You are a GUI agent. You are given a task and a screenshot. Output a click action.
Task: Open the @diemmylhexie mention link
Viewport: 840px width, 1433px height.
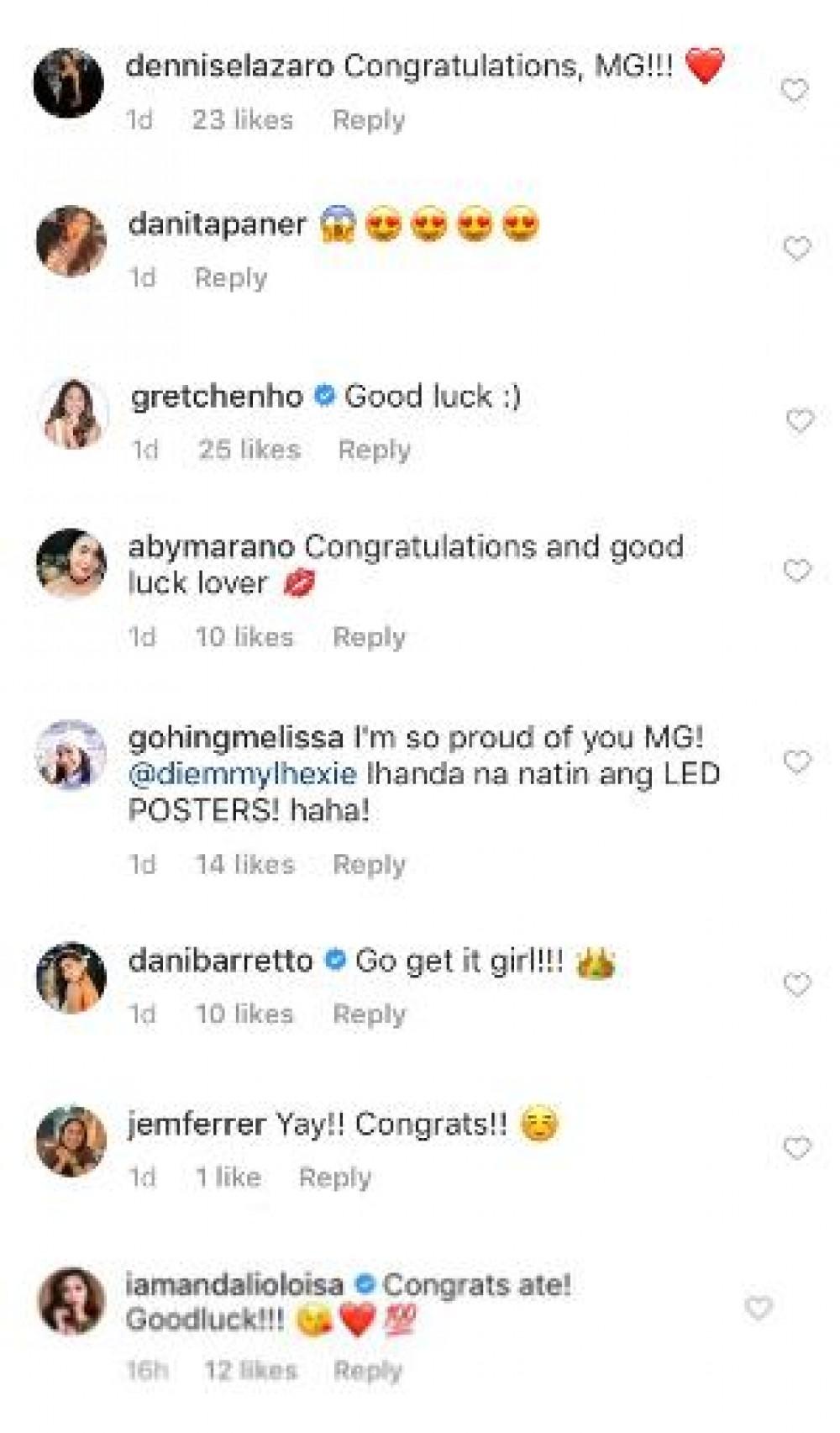(242, 774)
